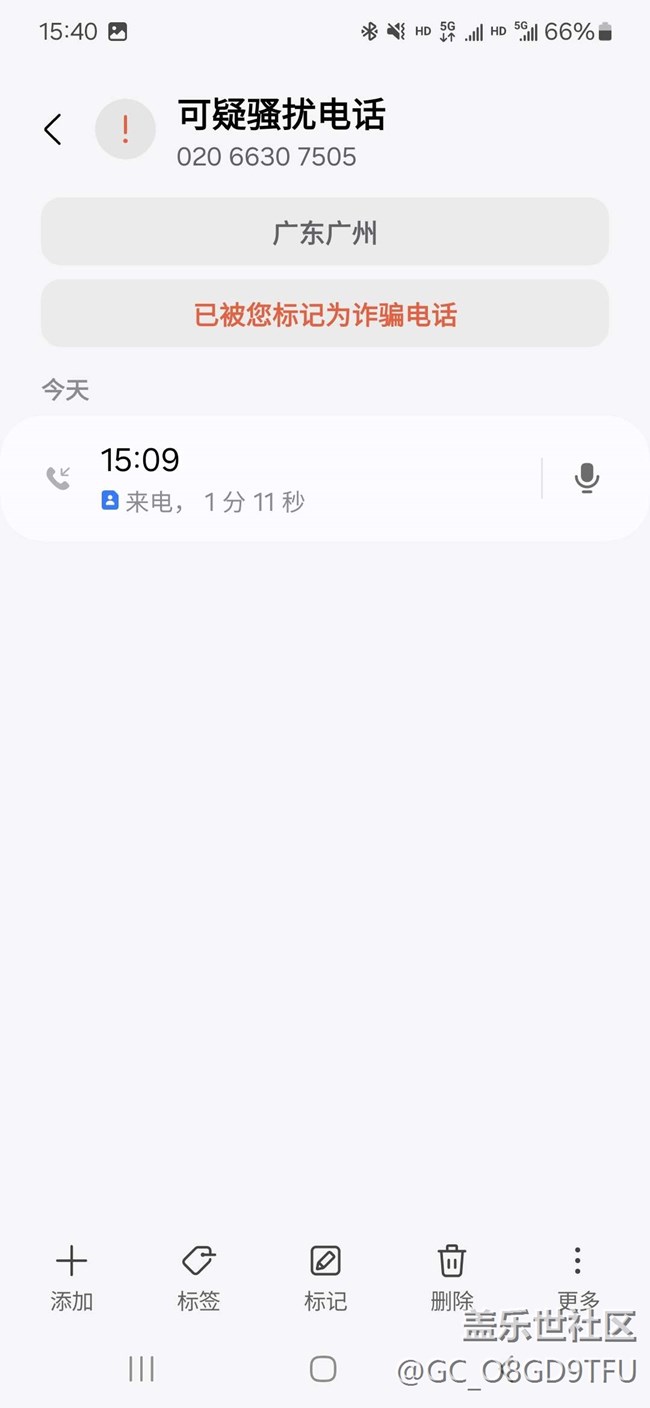This screenshot has width=650, height=1408.
Task: Delete this call log with 删除
Action: 452,1277
